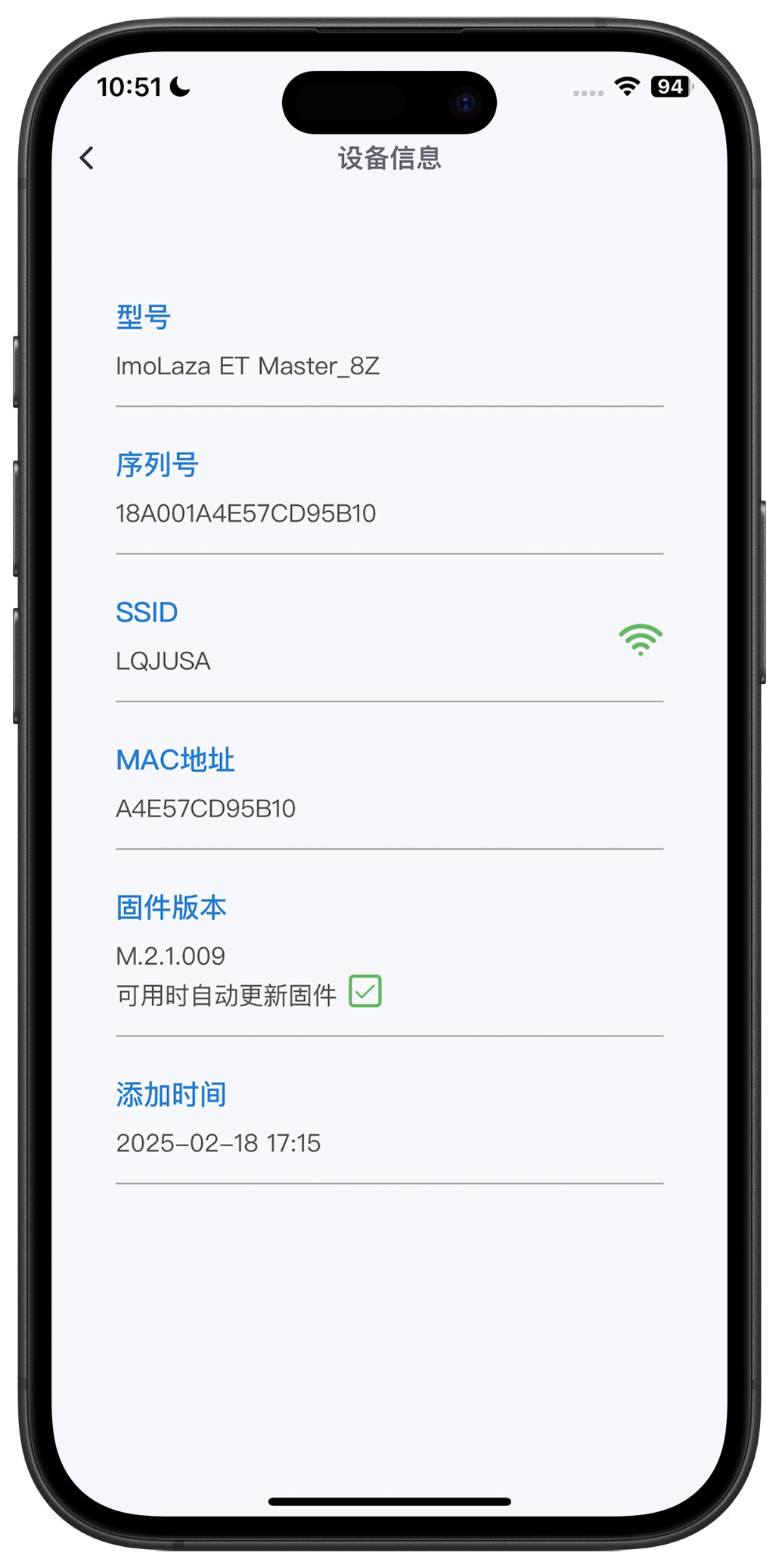Screen dimensions: 779x1568
Task: Tap the green Wi-Fi signal icon by SSID
Action: tap(640, 640)
